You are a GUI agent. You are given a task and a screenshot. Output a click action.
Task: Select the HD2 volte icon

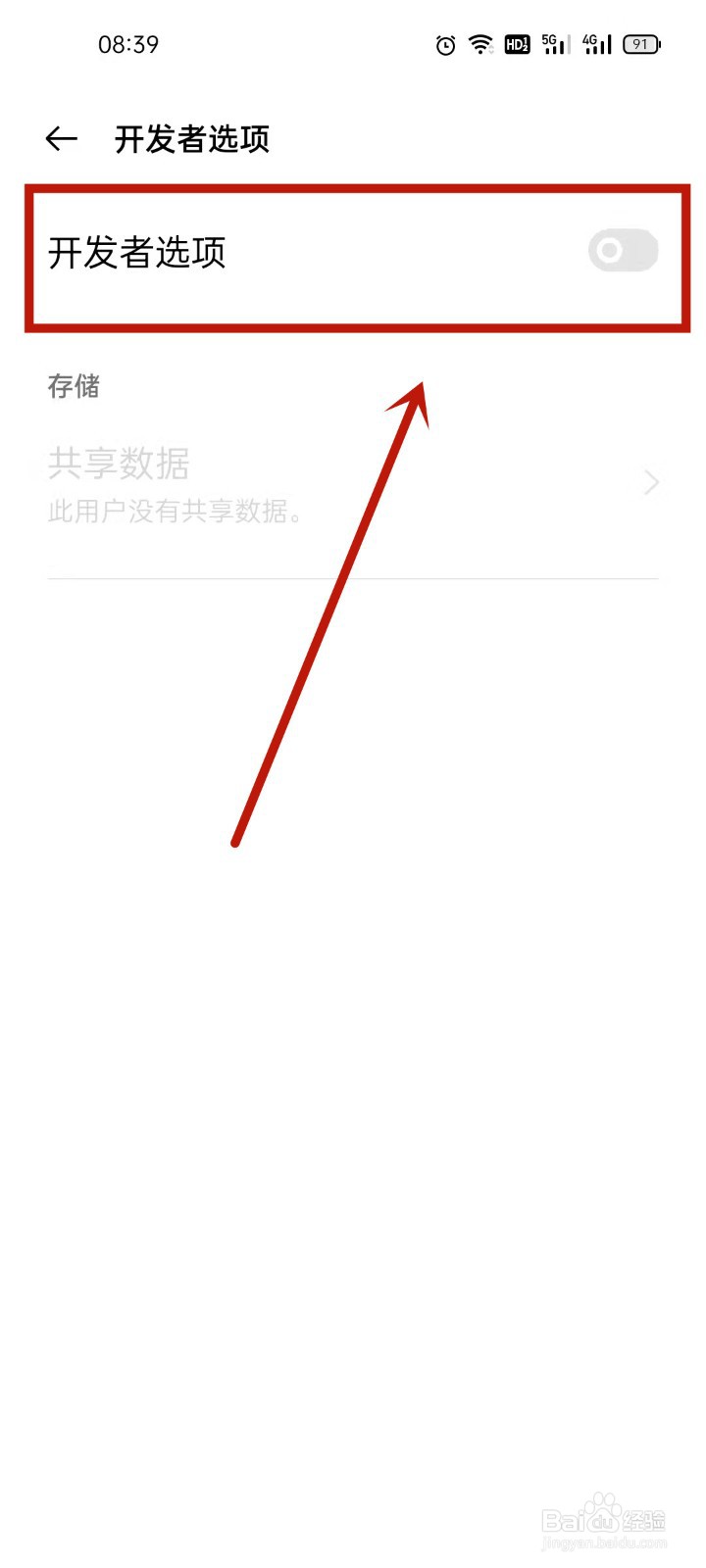pyautogui.click(x=517, y=44)
